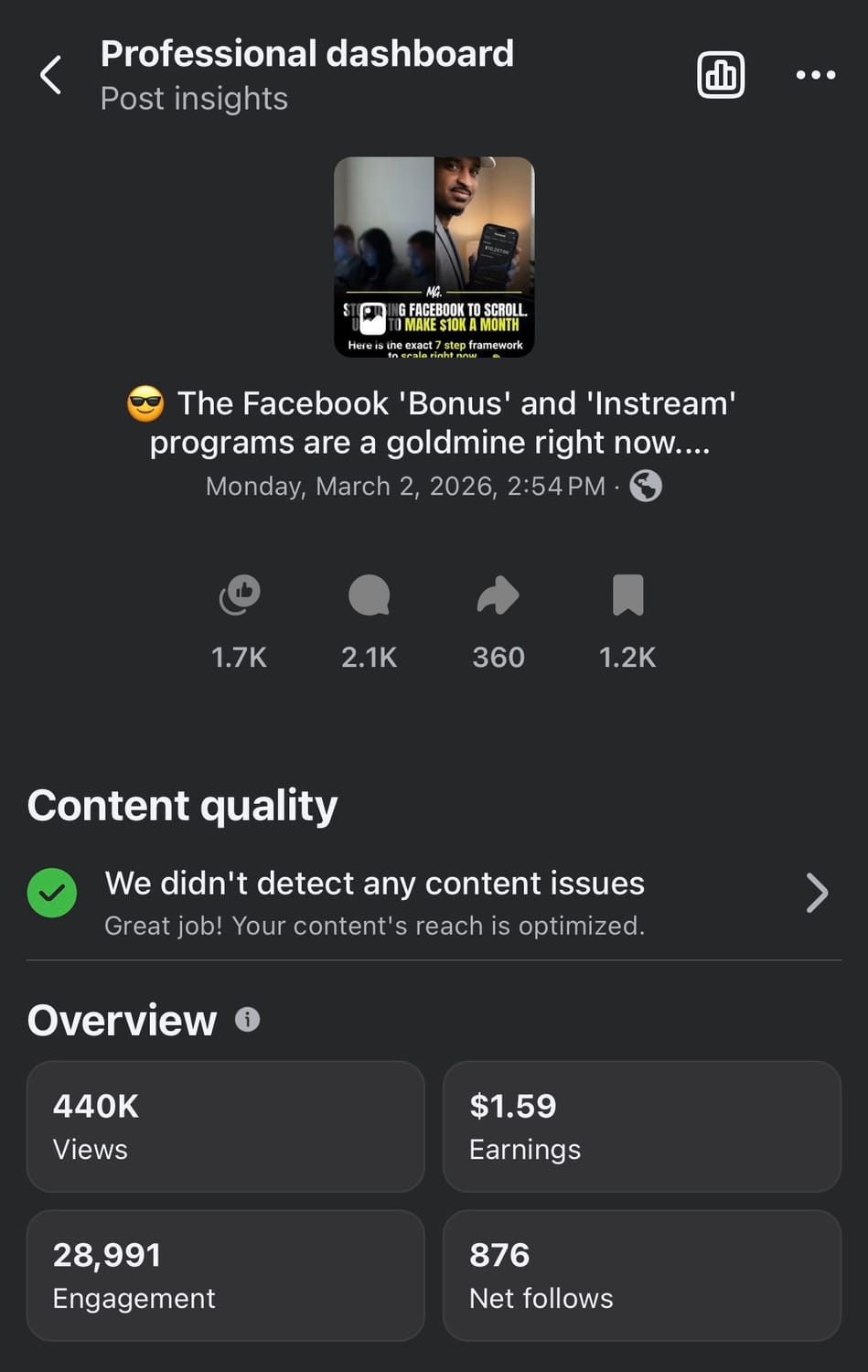Open the 876 Net follows card

tap(641, 1275)
